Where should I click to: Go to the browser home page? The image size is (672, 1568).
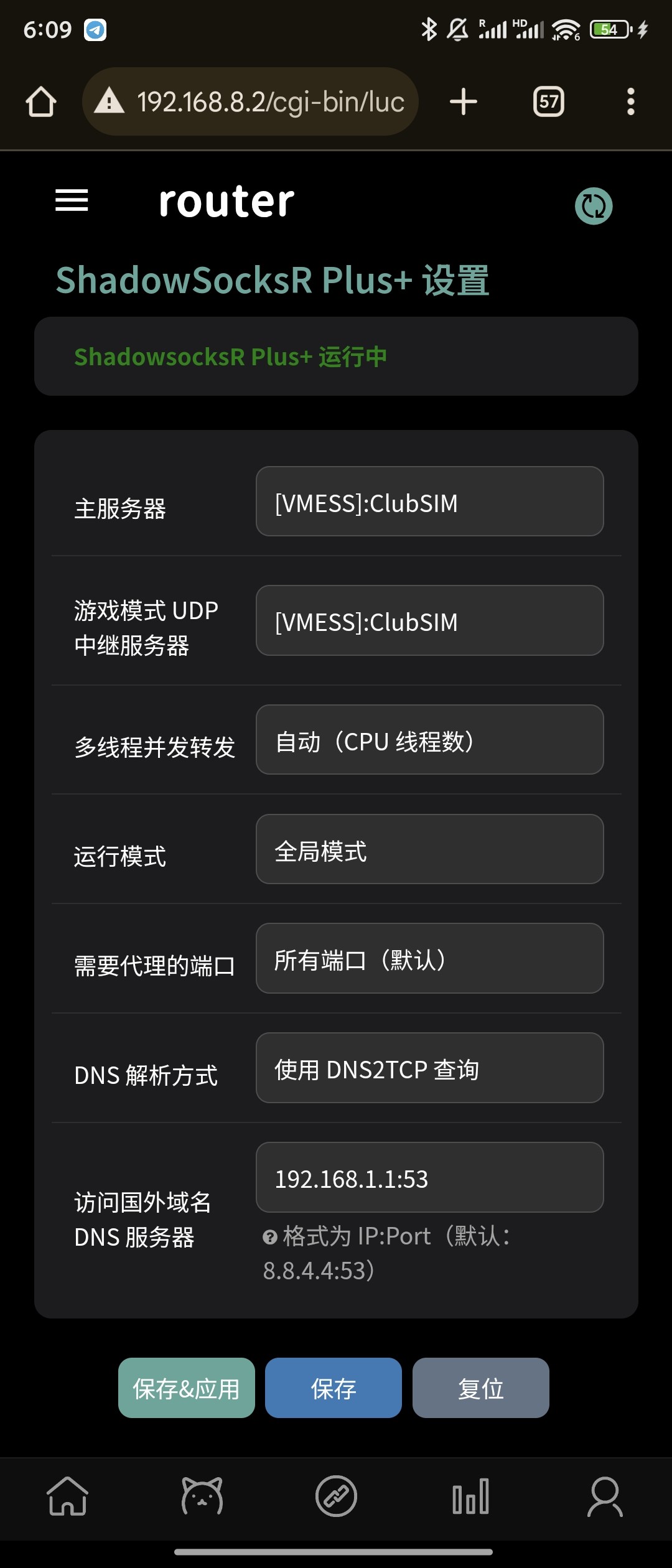(x=41, y=101)
